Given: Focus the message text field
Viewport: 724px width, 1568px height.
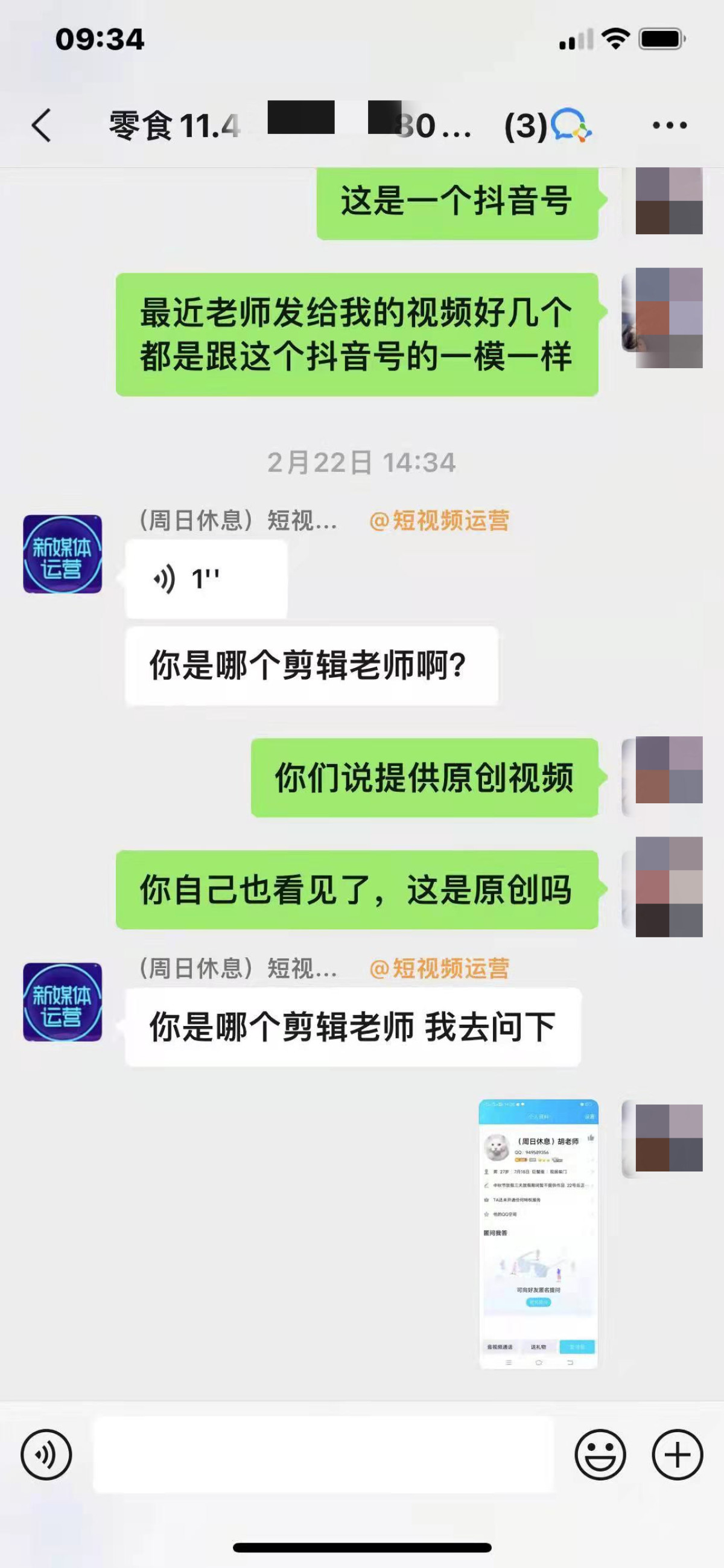Looking at the screenshot, I should pyautogui.click(x=323, y=1455).
